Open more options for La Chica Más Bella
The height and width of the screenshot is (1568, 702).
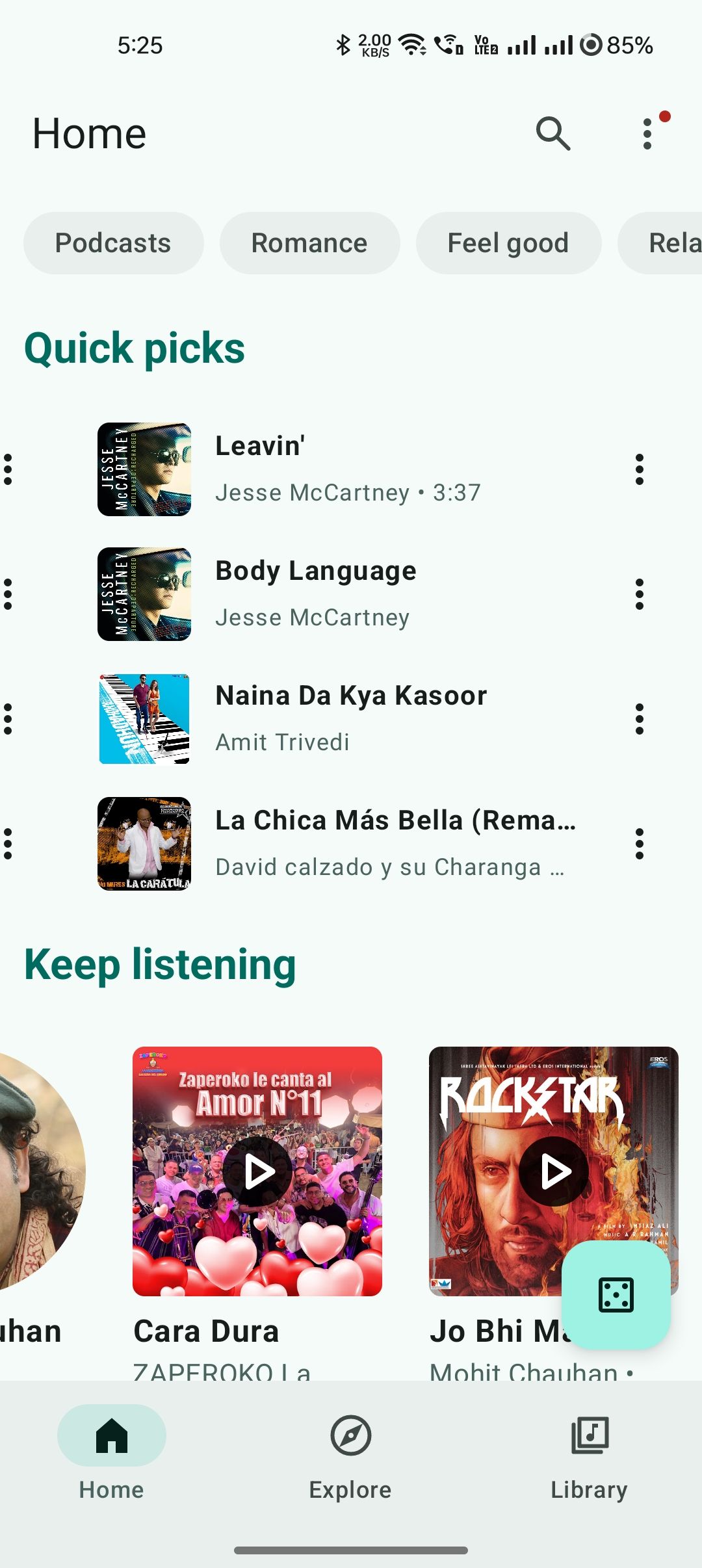pos(640,844)
